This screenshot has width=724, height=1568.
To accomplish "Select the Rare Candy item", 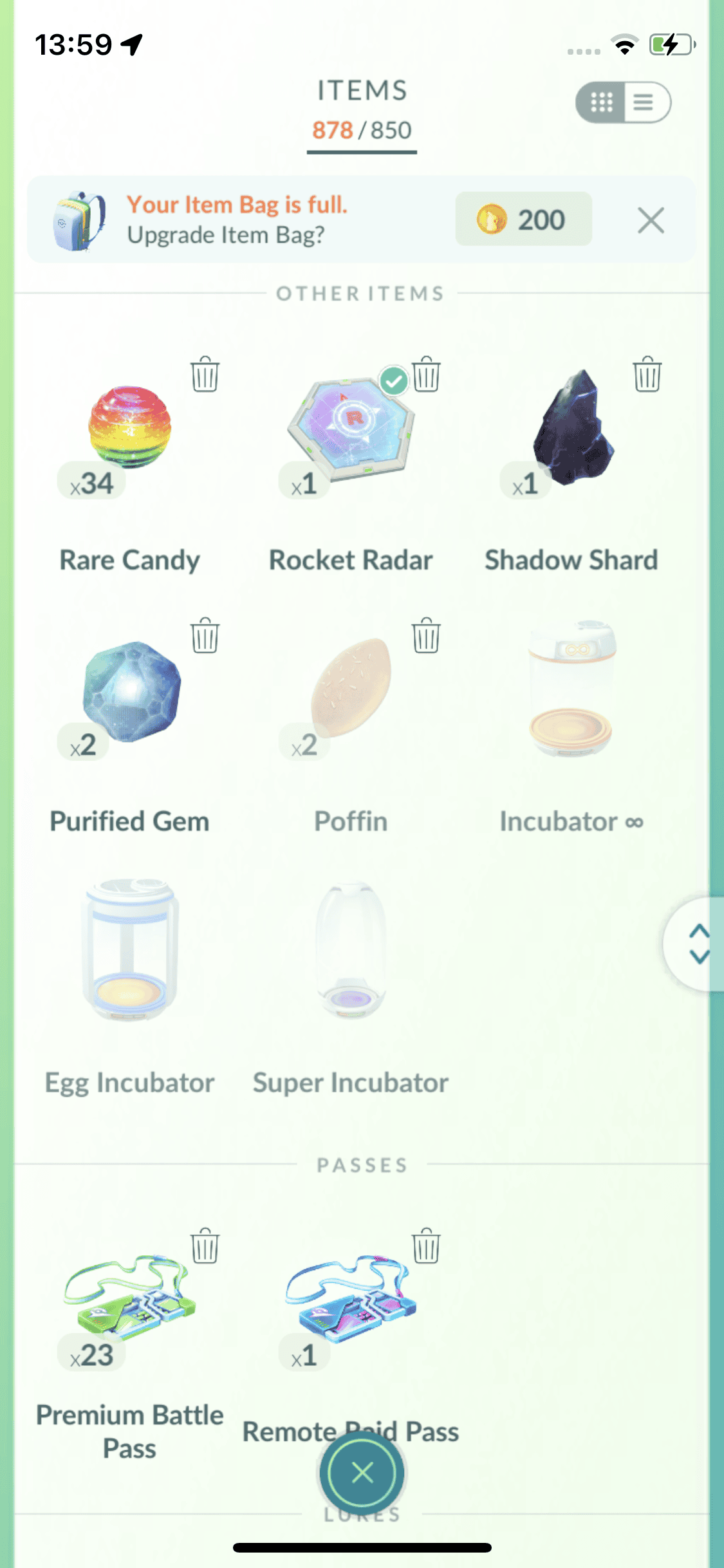I will pyautogui.click(x=129, y=428).
